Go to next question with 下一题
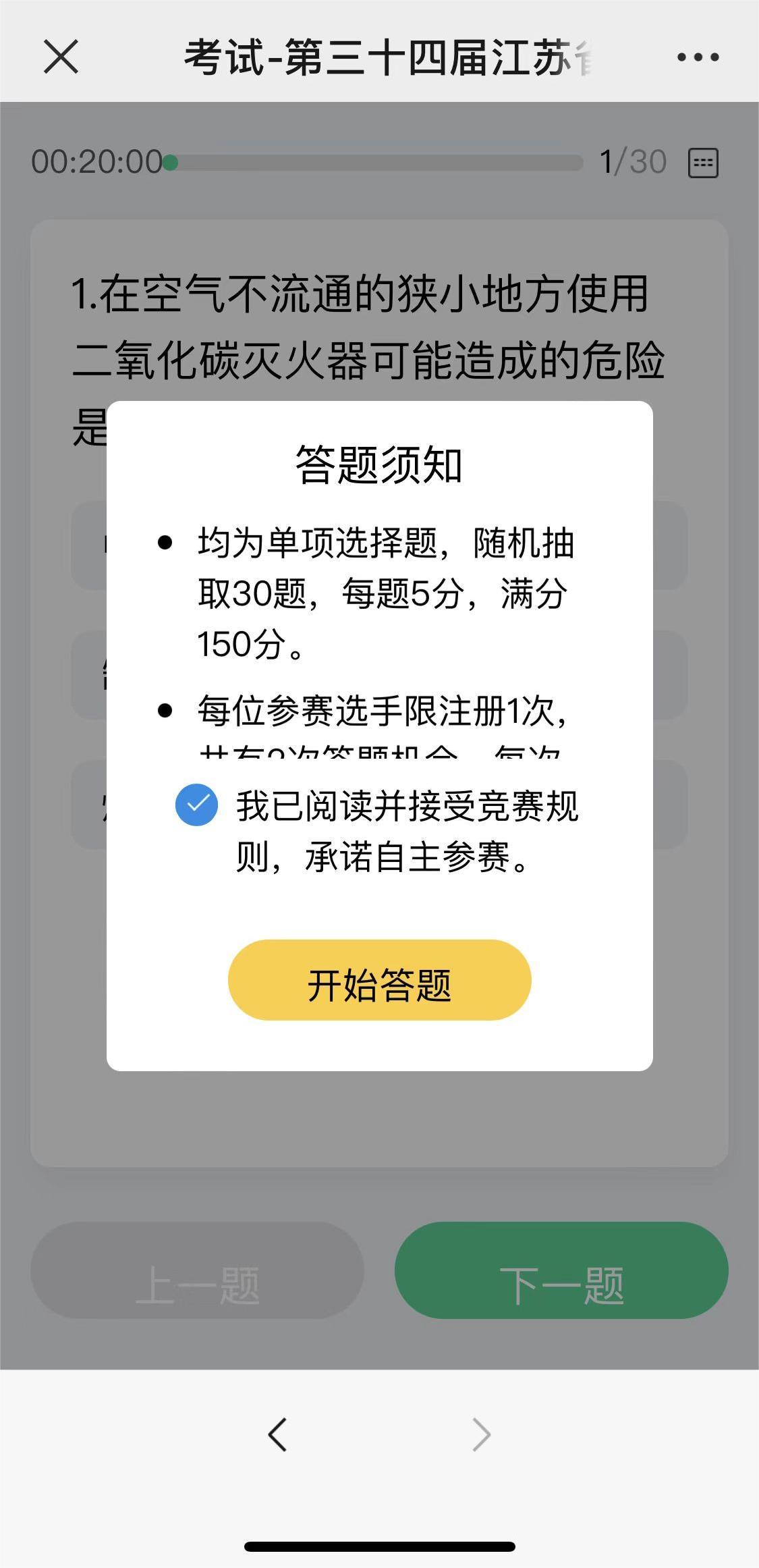 coord(561,1270)
